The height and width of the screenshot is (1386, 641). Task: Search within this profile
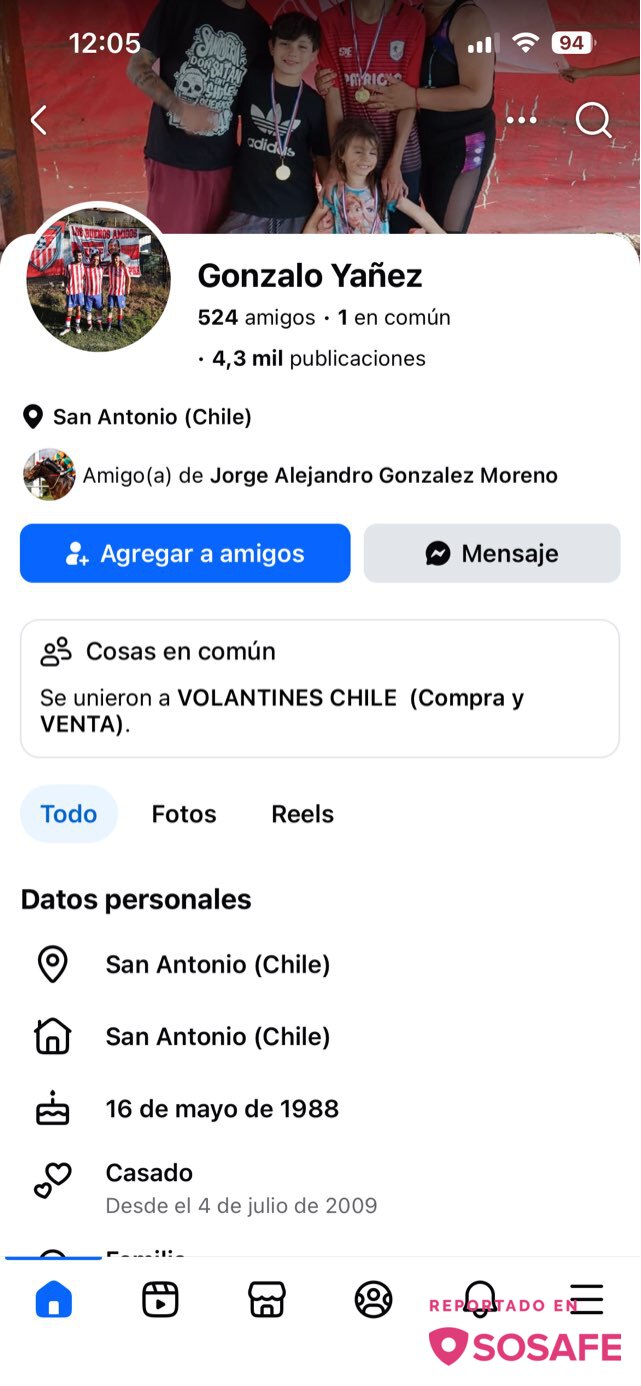pyautogui.click(x=593, y=121)
